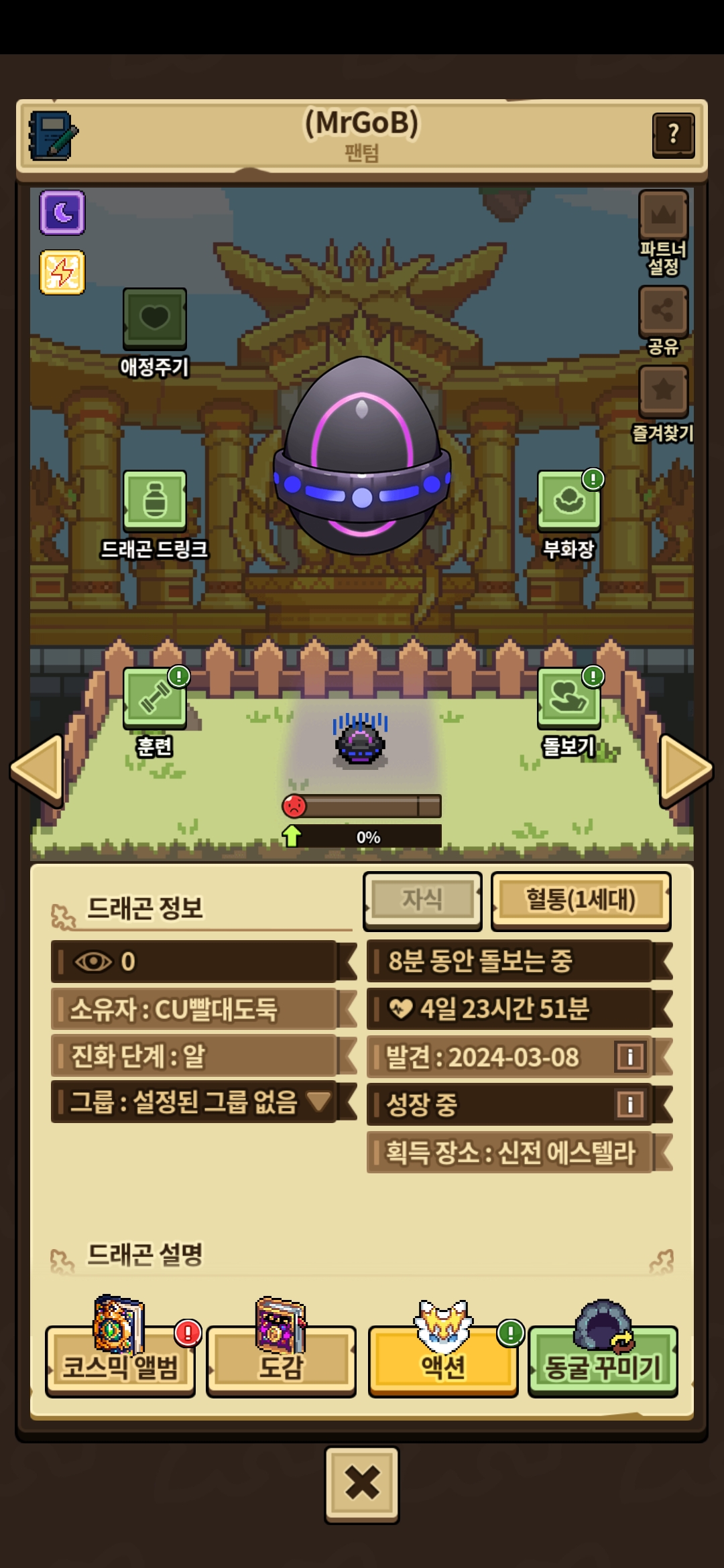The image size is (724, 1568).
Task: Open 드래곤 드링크 potion button
Action: click(155, 501)
